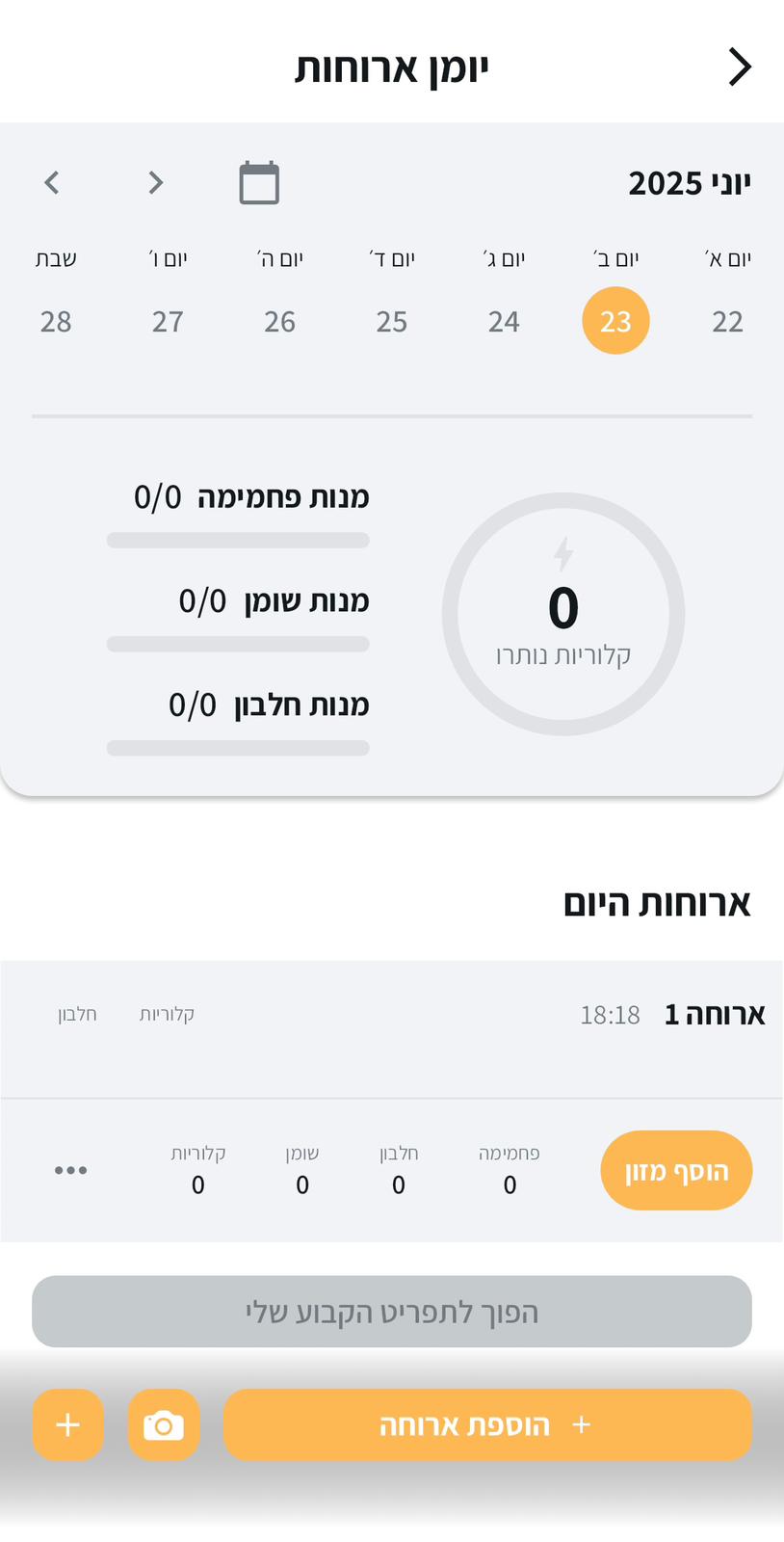Go back using the header arrow
The image size is (784, 1542).
click(739, 67)
